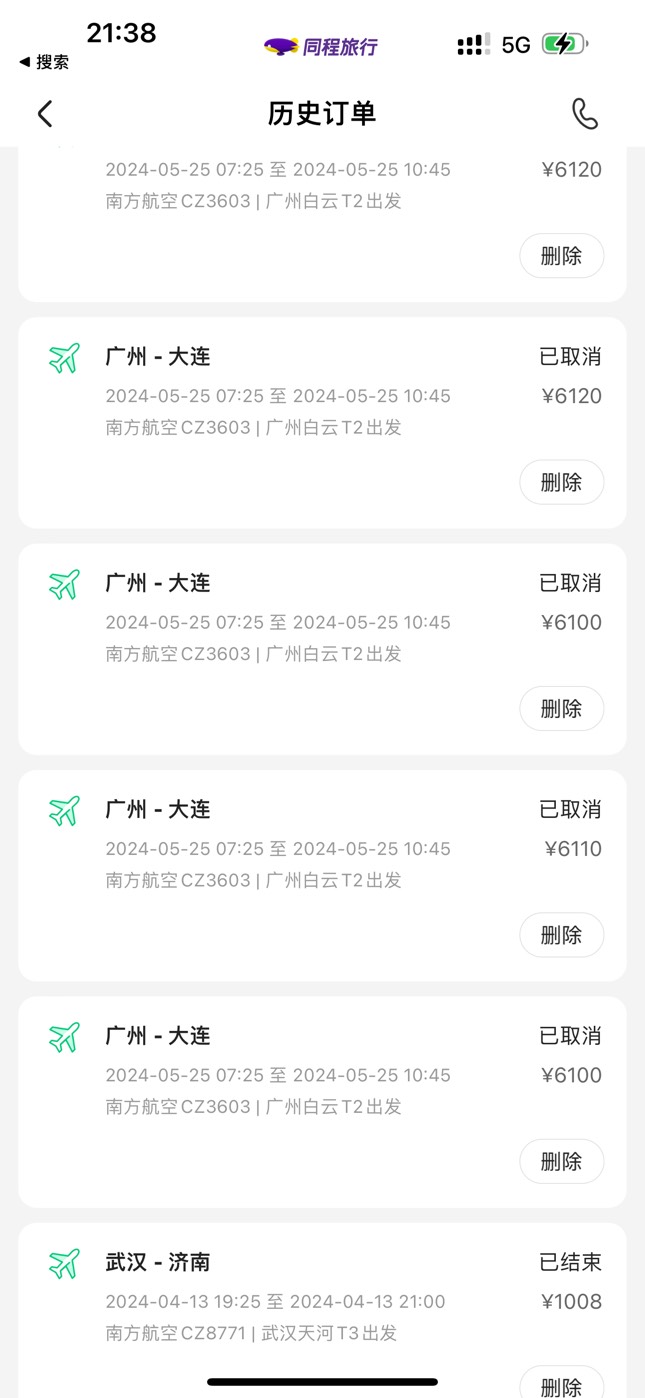Go back from the 历史订单 page

[45, 114]
